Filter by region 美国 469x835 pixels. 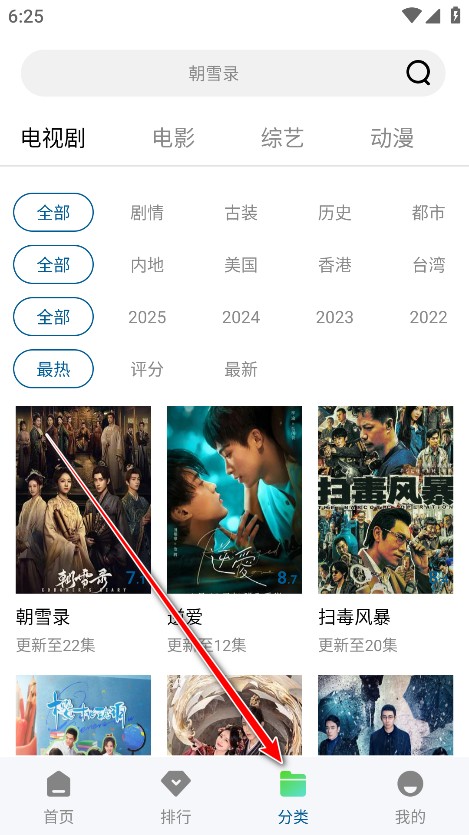click(241, 265)
